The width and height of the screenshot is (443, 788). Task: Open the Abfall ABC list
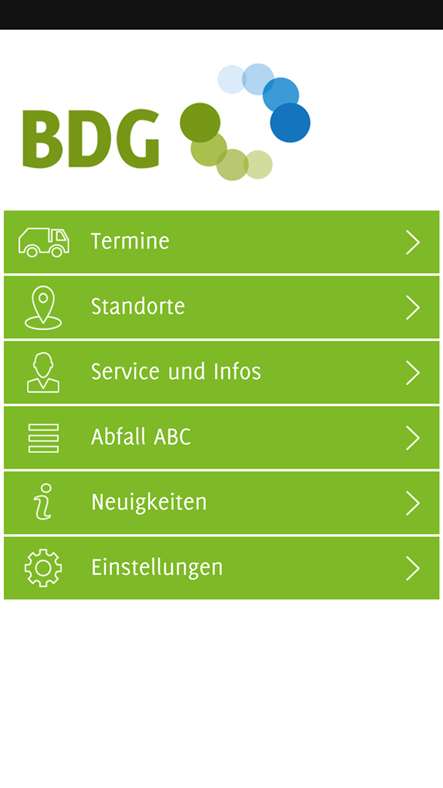222,438
